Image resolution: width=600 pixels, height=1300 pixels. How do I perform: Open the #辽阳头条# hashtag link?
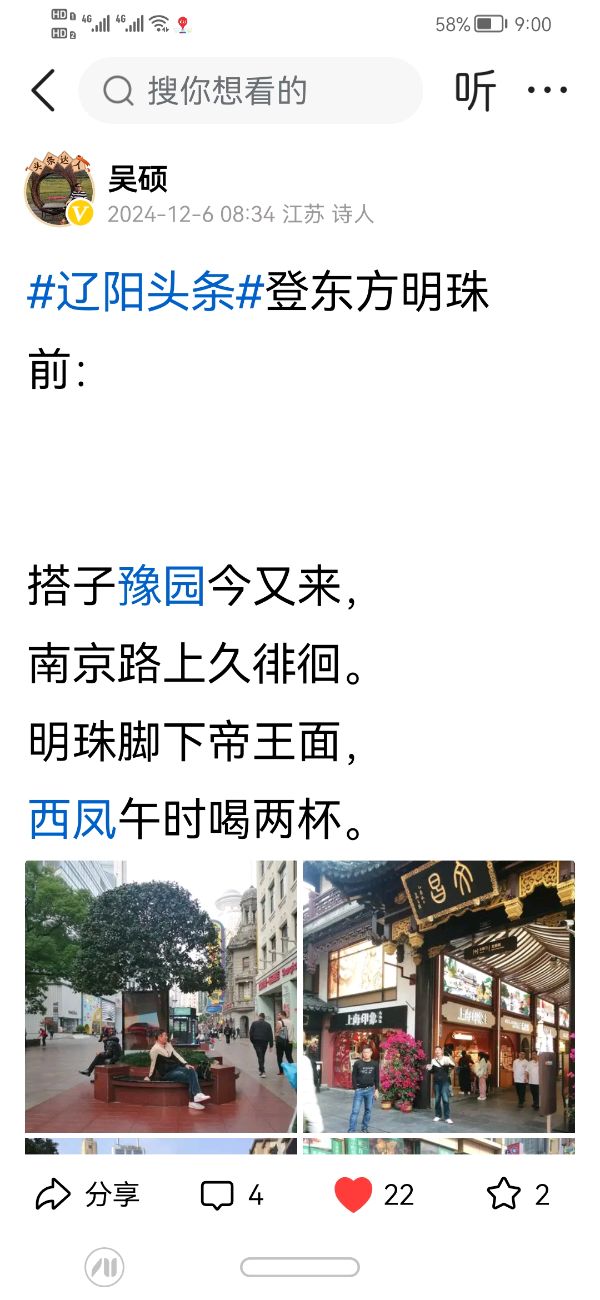tap(146, 294)
